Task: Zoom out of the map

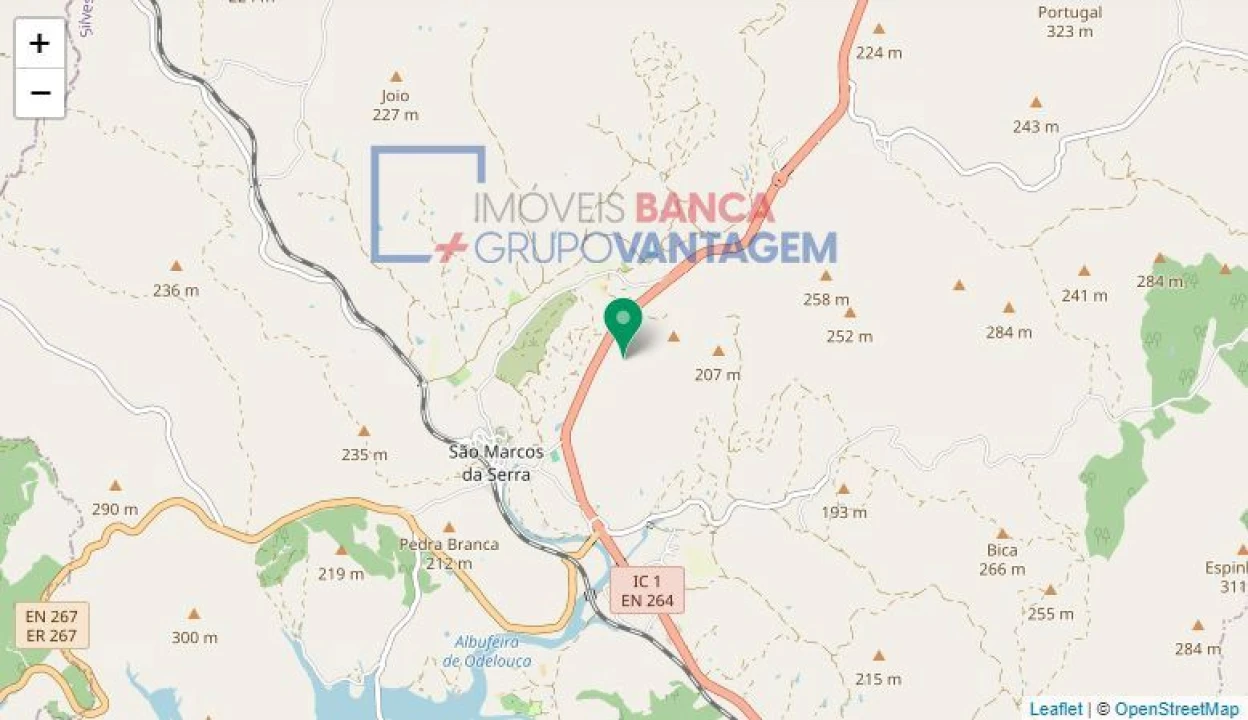Action: 40,94
